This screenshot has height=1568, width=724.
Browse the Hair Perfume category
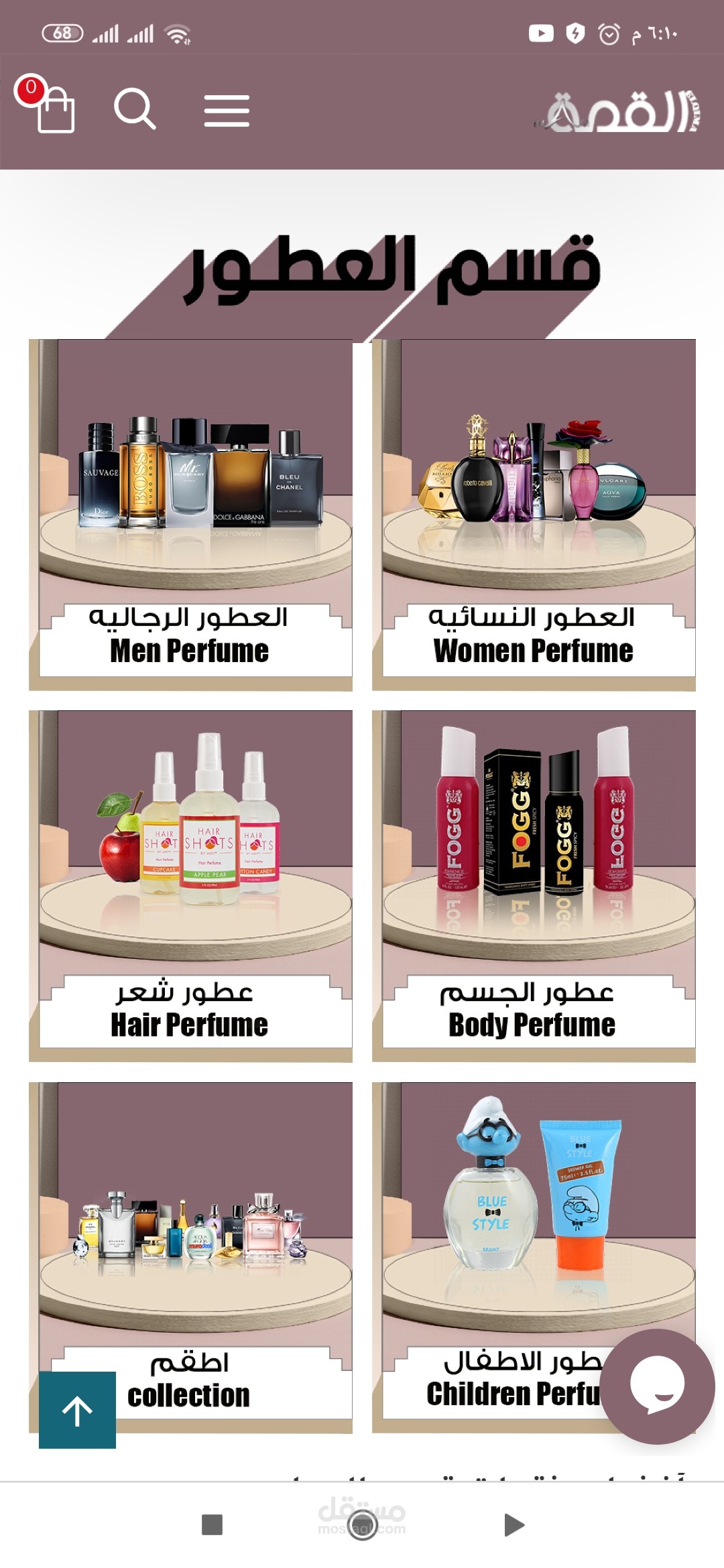click(x=190, y=886)
